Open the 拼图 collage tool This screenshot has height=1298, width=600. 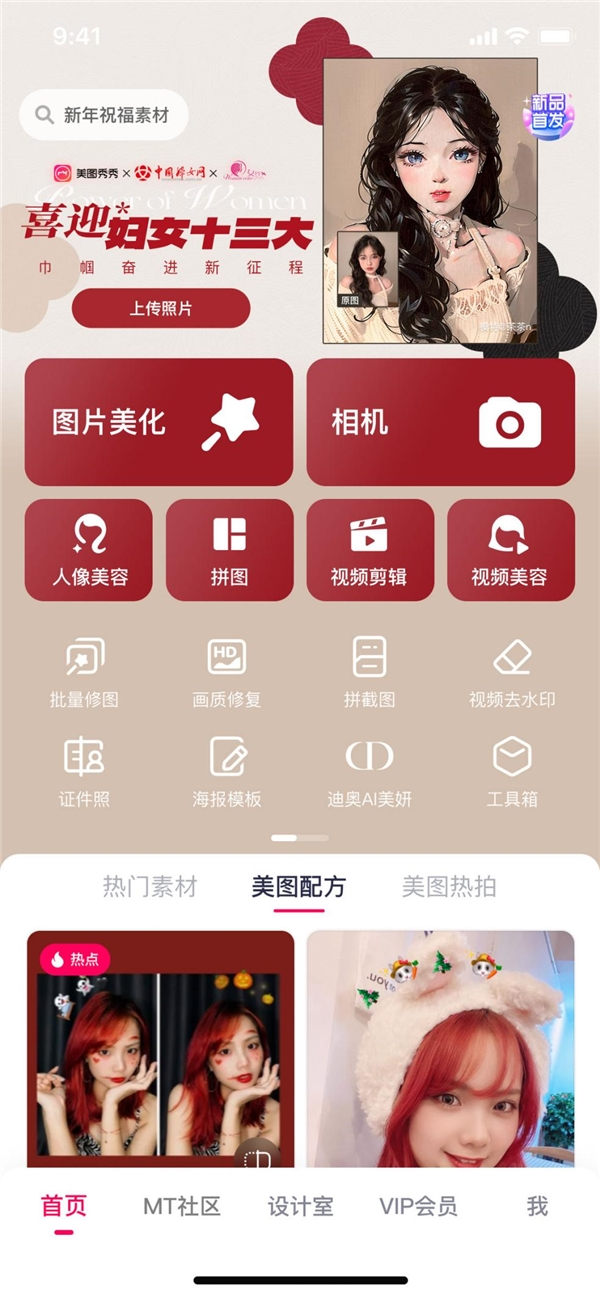point(230,550)
